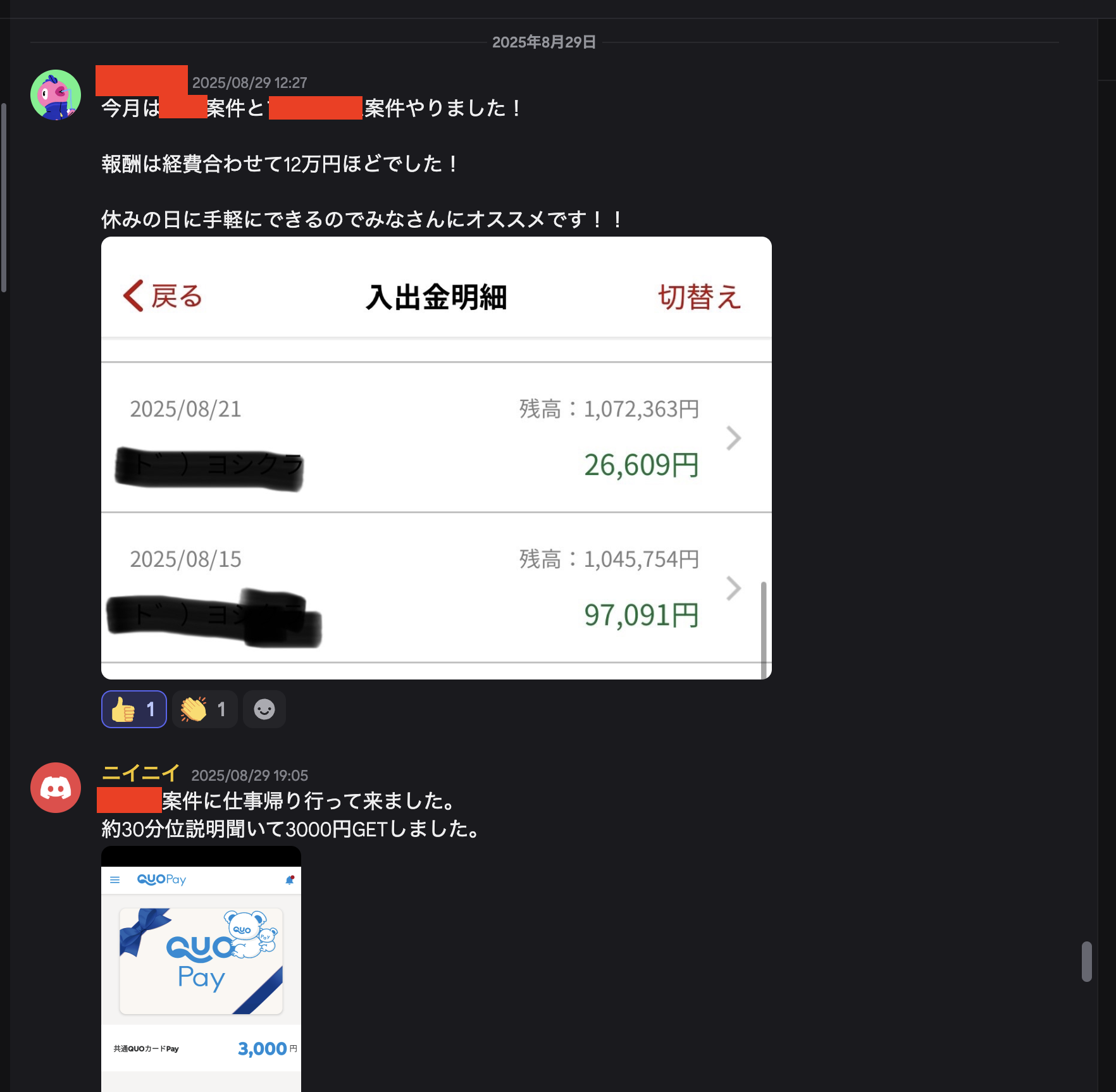Open the add reaction emoji picker
Screen dimensions: 1116x1092
[x=264, y=709]
